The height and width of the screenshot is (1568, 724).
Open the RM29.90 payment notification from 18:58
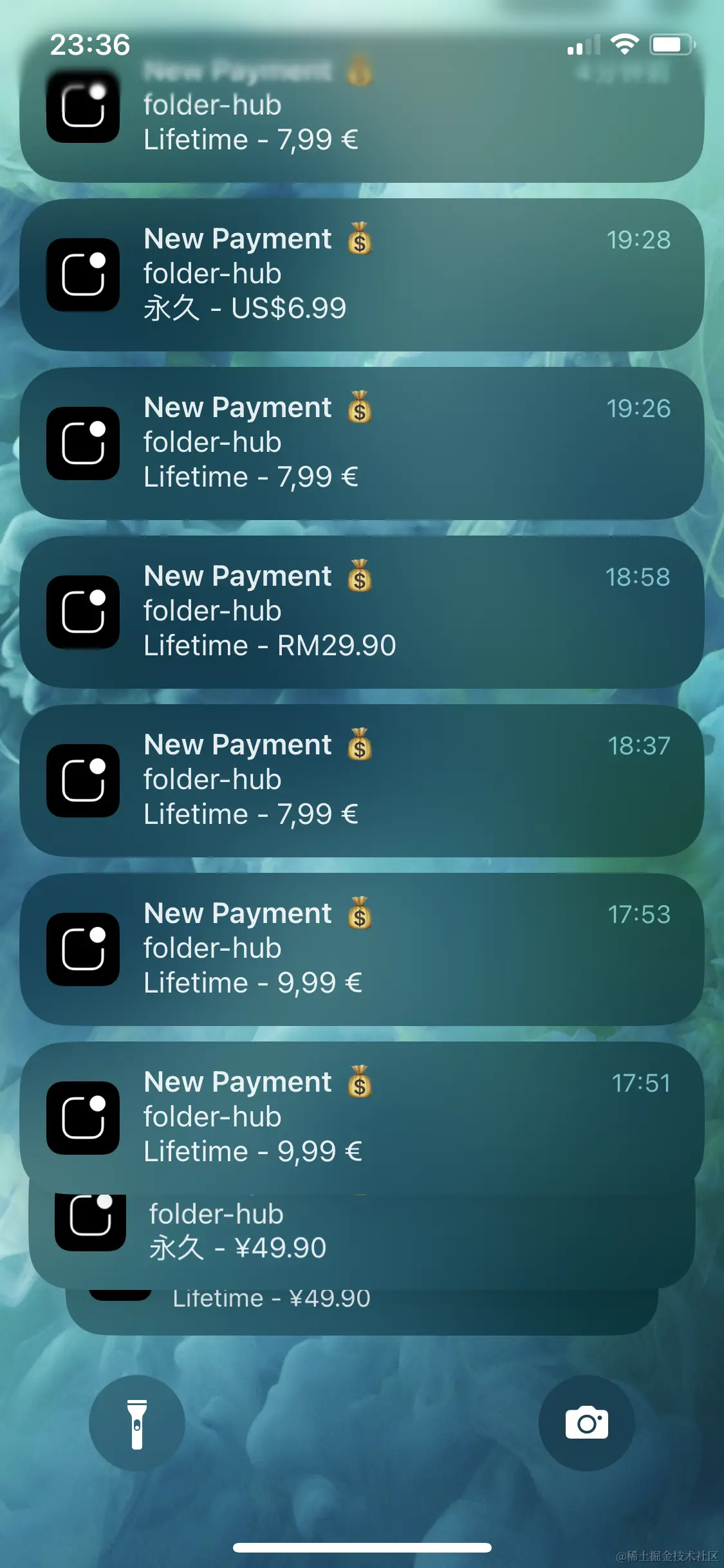click(x=362, y=612)
